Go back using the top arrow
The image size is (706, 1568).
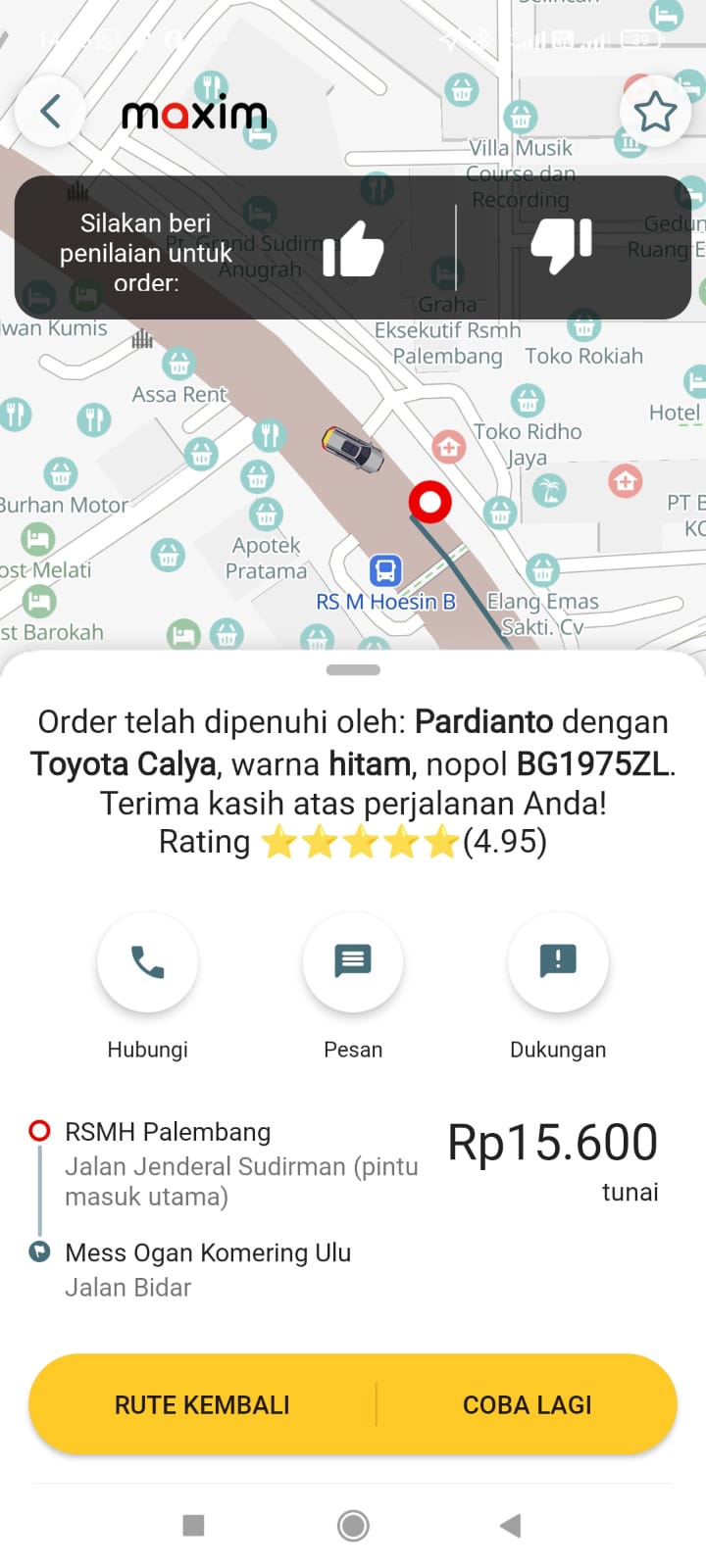click(51, 112)
